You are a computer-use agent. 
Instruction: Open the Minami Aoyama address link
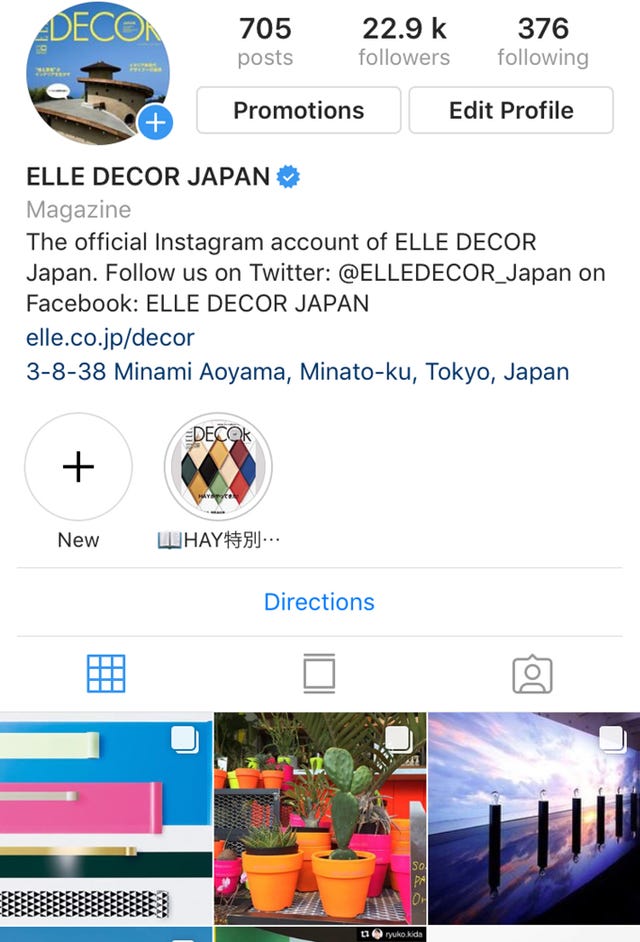coord(297,372)
